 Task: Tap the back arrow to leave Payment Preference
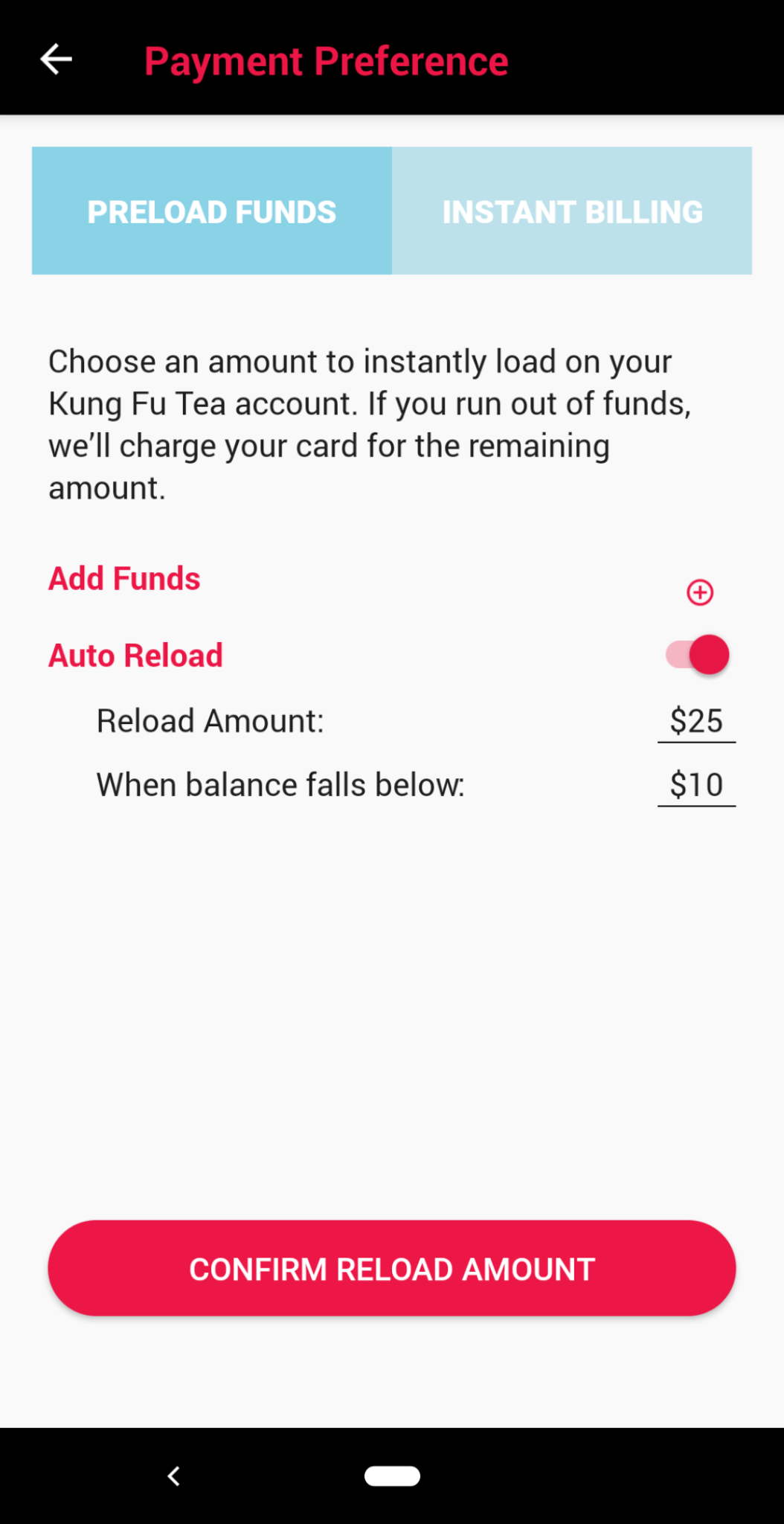pos(55,60)
